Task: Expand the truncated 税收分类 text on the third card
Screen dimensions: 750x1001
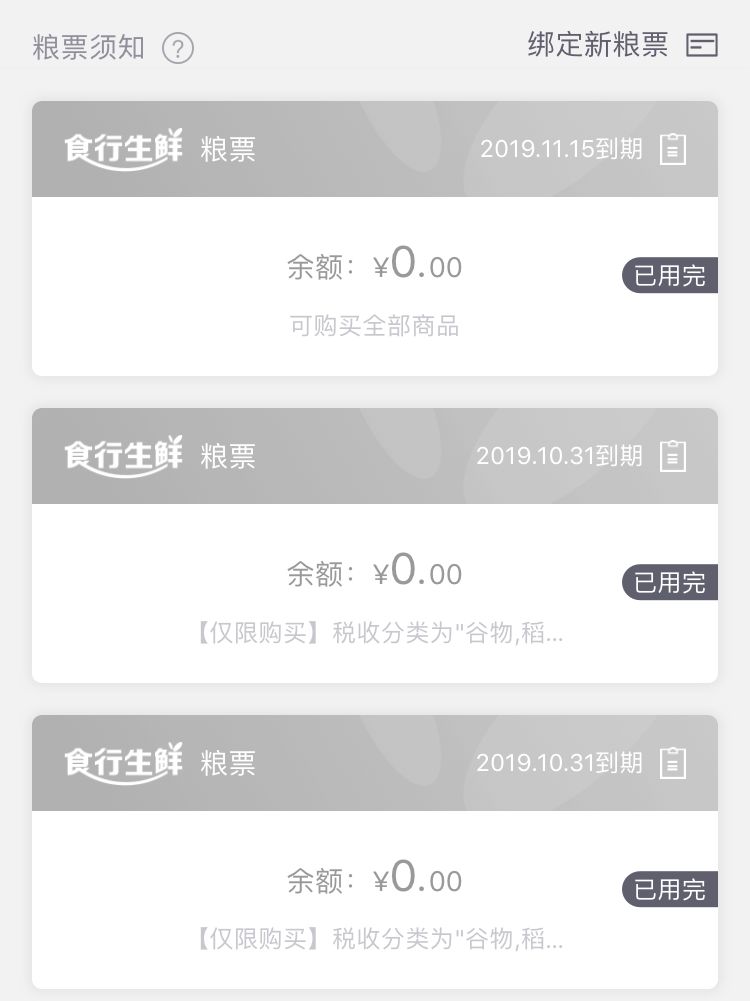Action: (x=381, y=940)
